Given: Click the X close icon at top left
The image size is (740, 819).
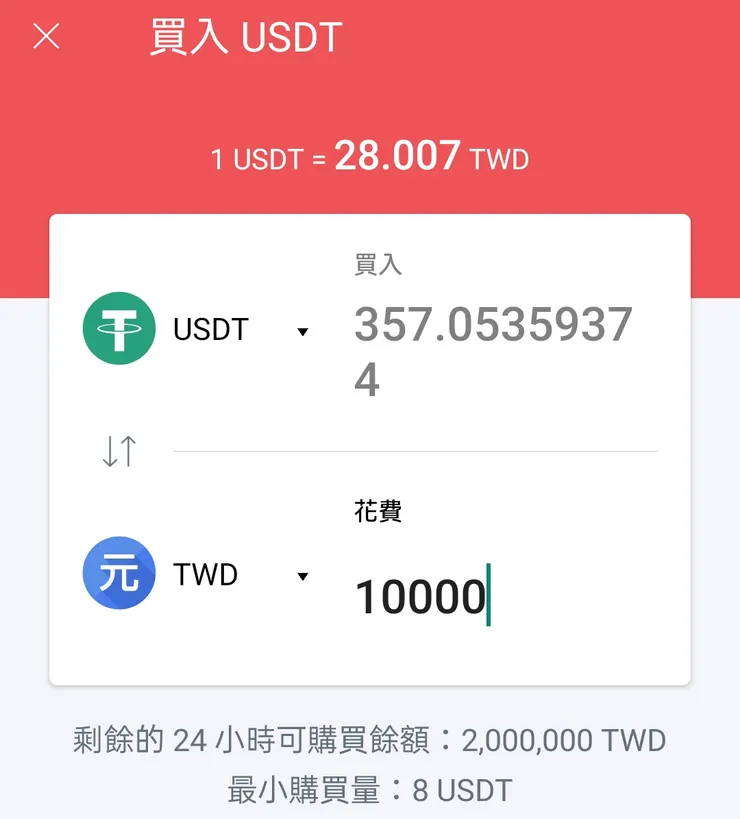Looking at the screenshot, I should [x=45, y=37].
